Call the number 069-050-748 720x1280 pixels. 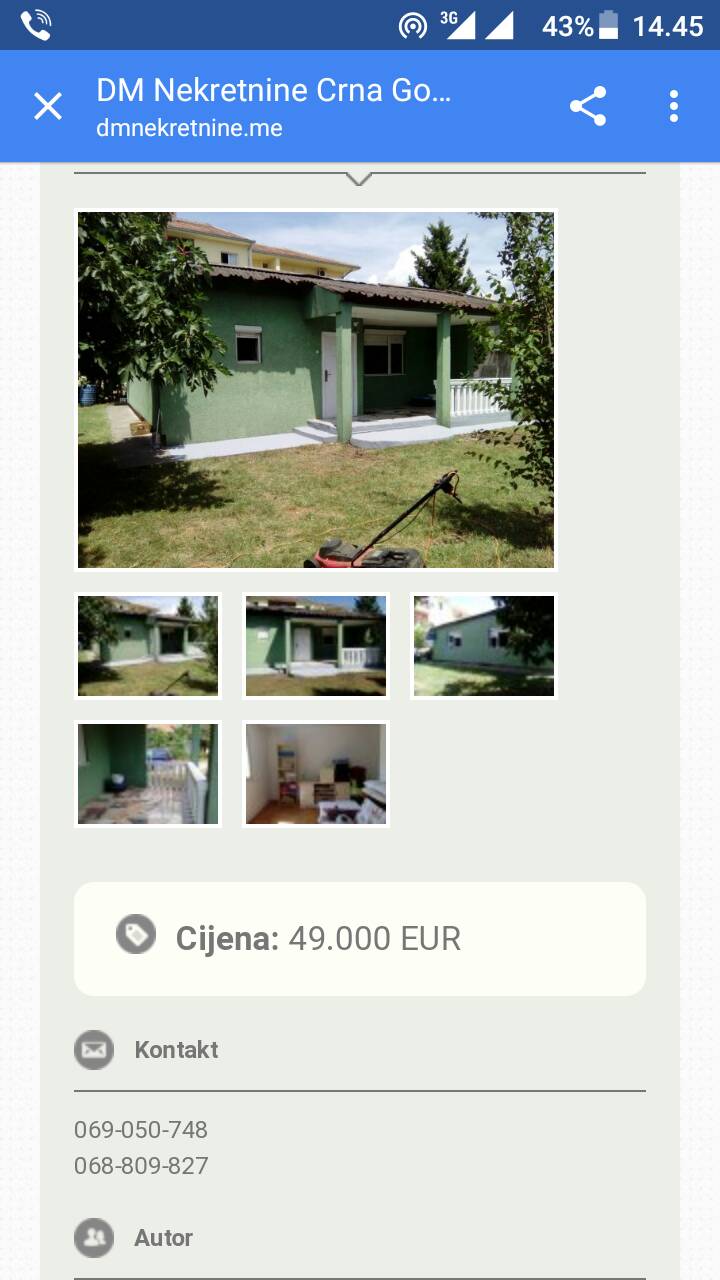(x=141, y=1130)
